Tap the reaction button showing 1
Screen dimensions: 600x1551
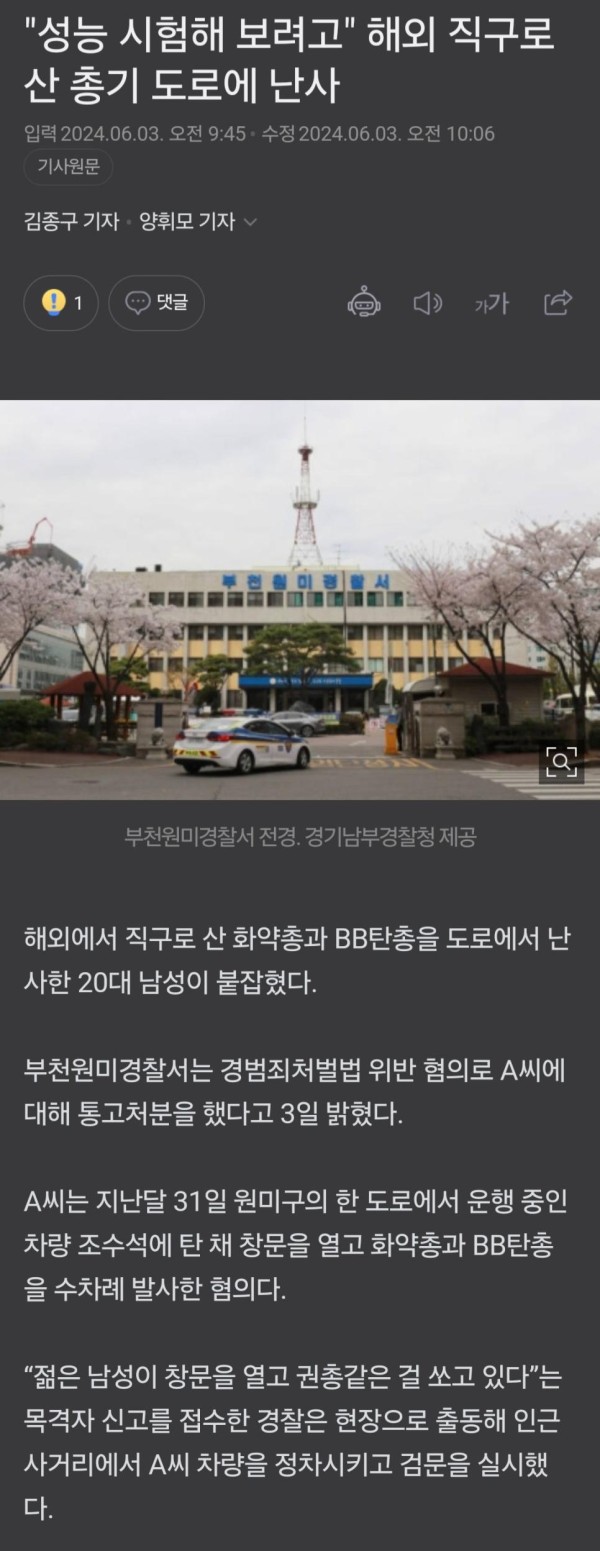pyautogui.click(x=61, y=302)
